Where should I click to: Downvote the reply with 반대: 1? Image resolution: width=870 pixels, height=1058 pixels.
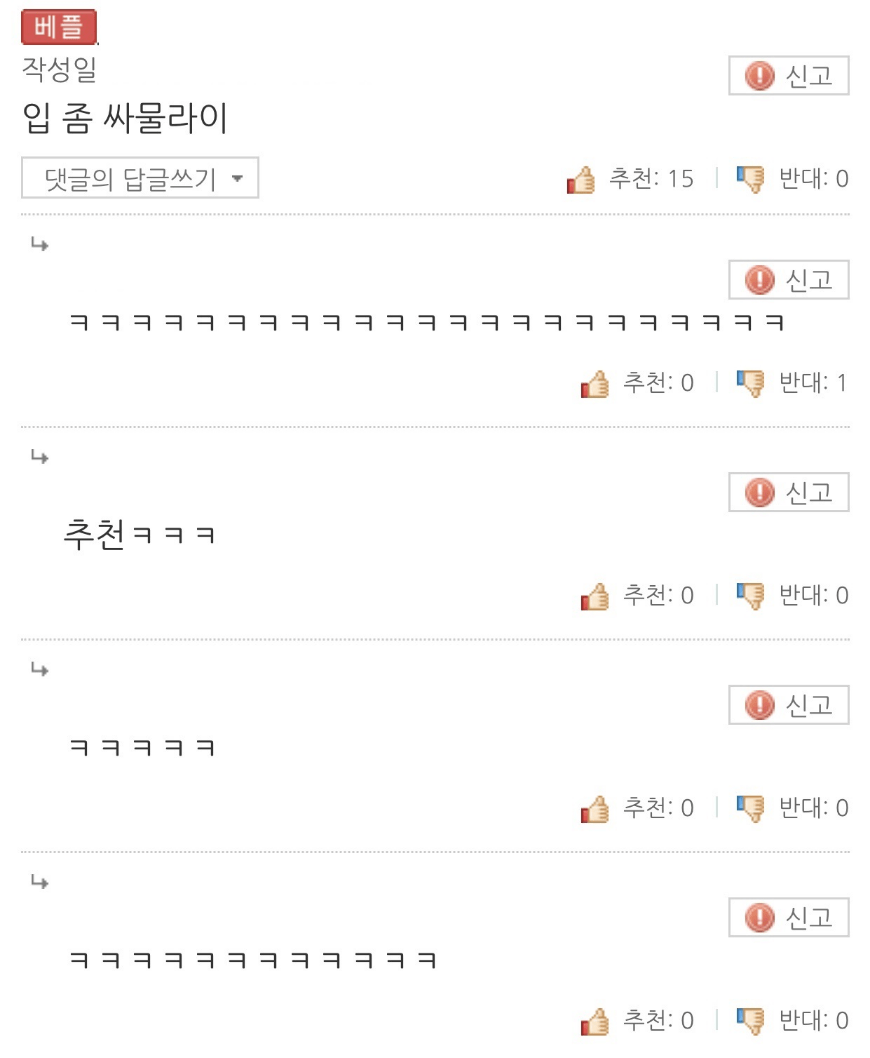tap(749, 383)
